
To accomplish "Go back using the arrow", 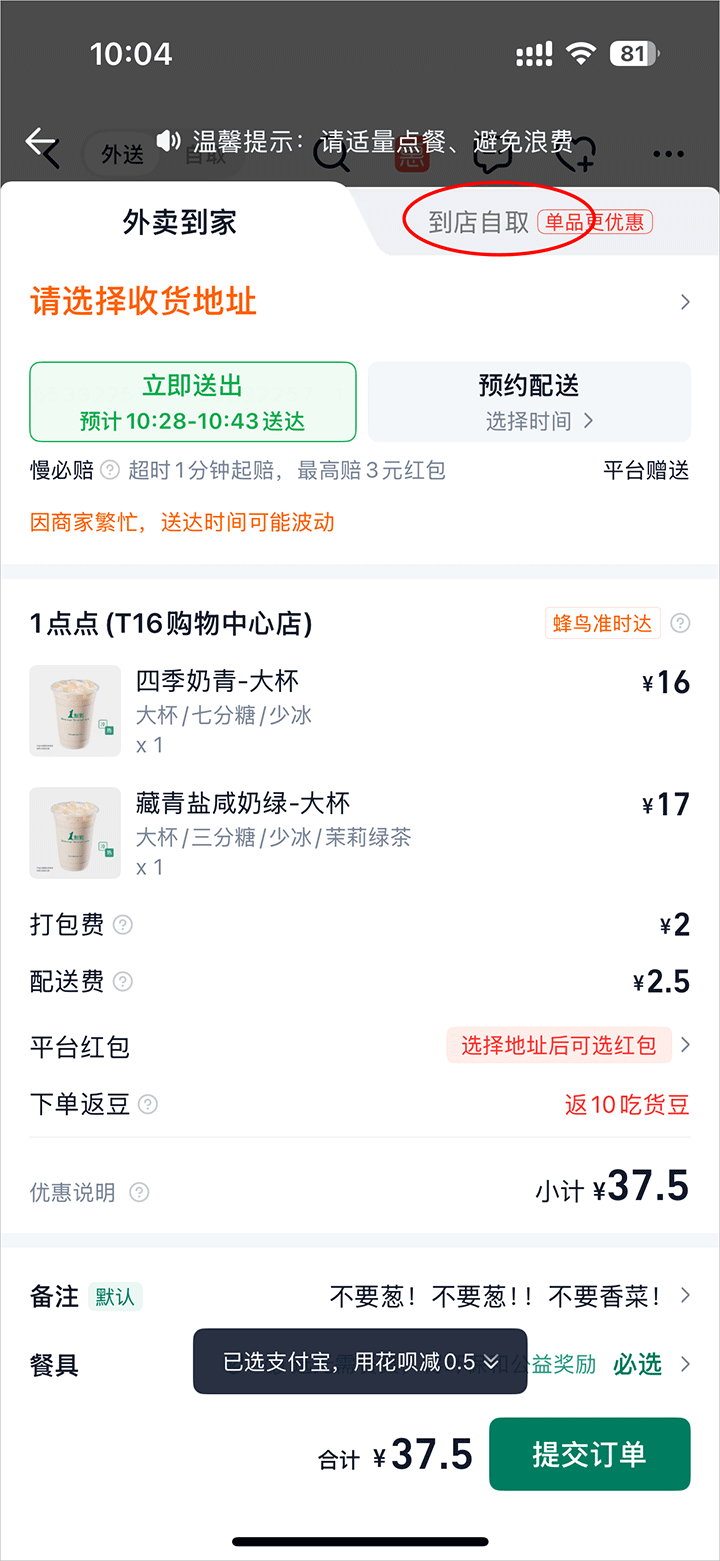I will point(42,145).
